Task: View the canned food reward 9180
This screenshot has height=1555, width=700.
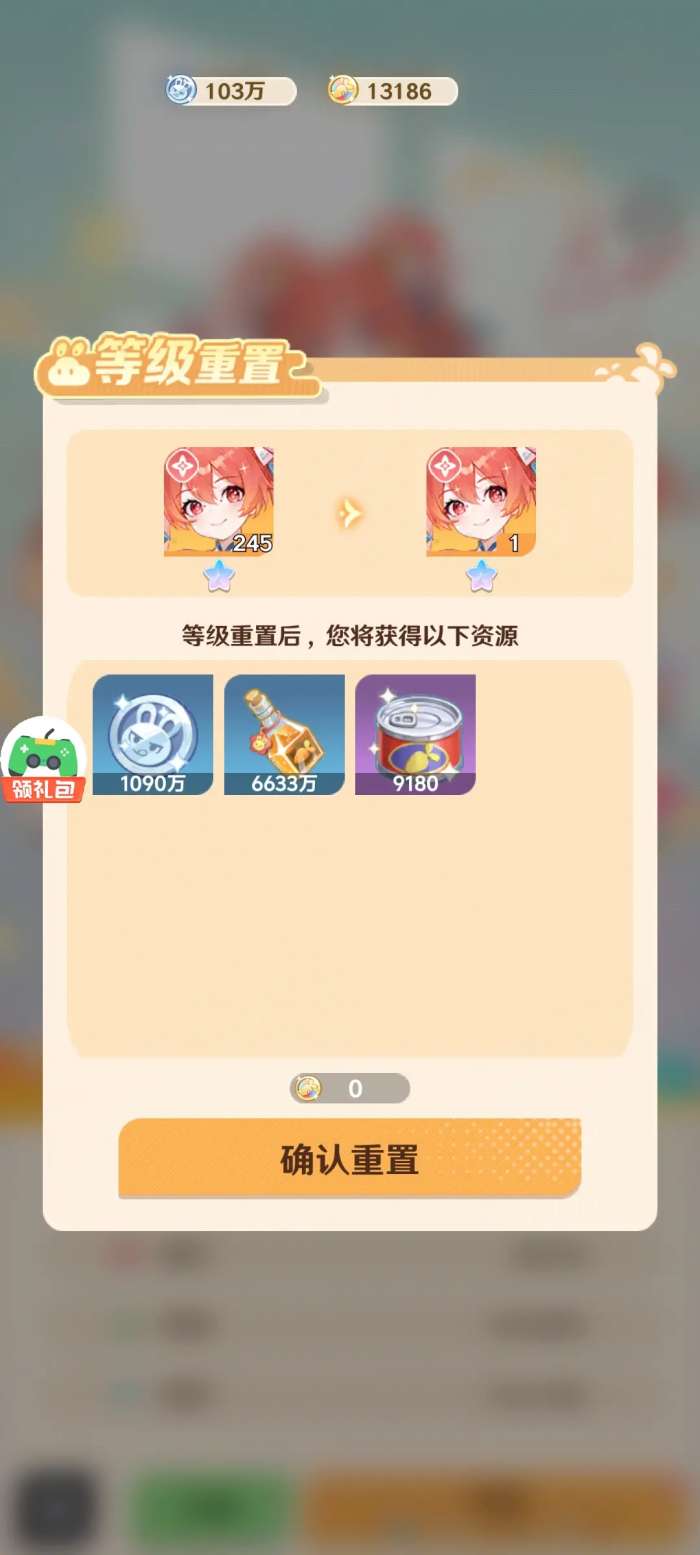Action: tap(415, 734)
